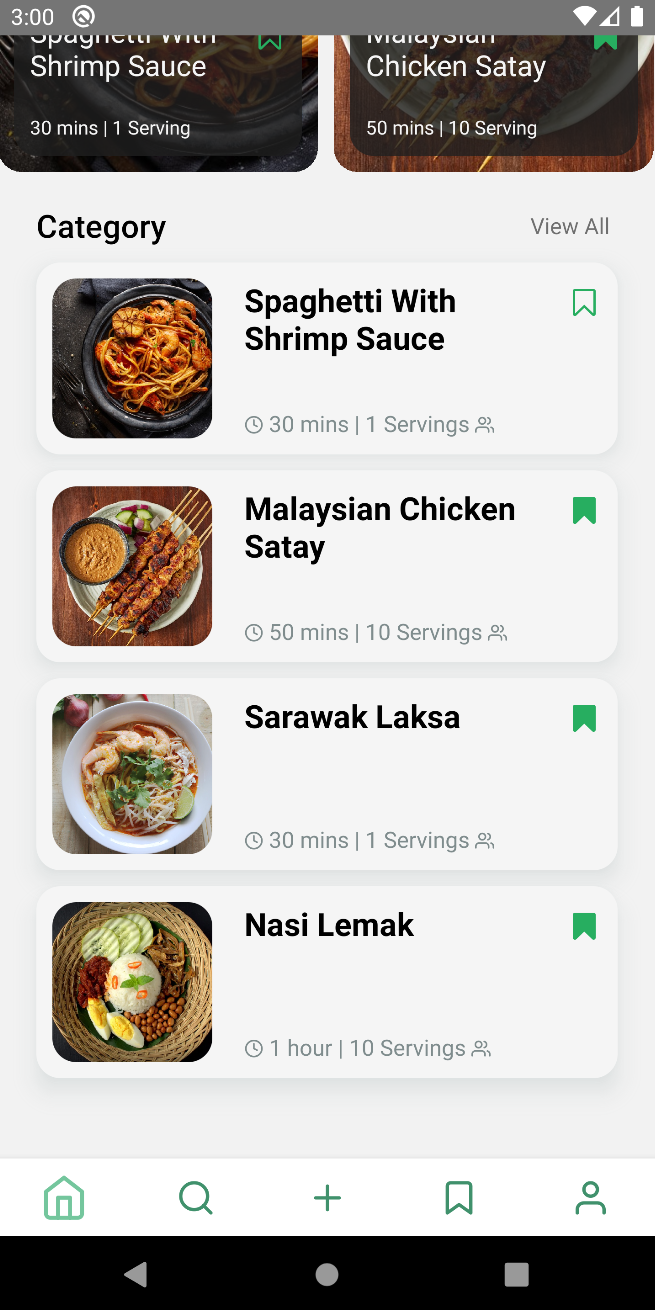Open View All categories
This screenshot has height=1310, width=655.
(x=569, y=227)
